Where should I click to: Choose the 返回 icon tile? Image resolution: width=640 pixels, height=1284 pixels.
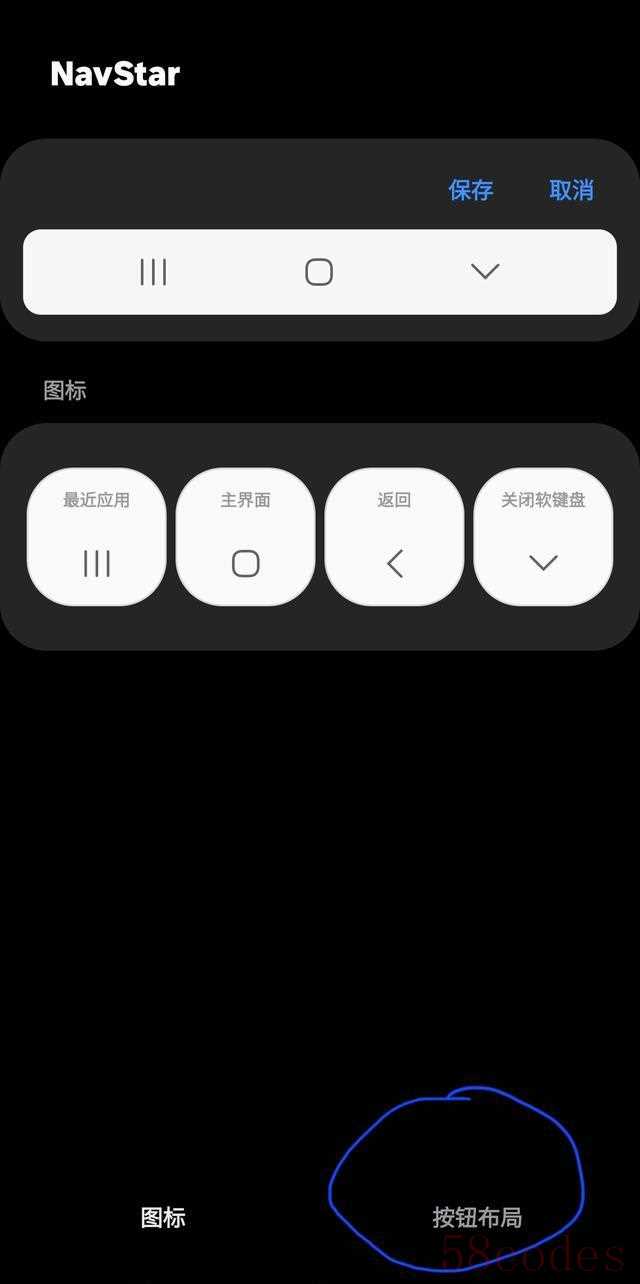394,537
